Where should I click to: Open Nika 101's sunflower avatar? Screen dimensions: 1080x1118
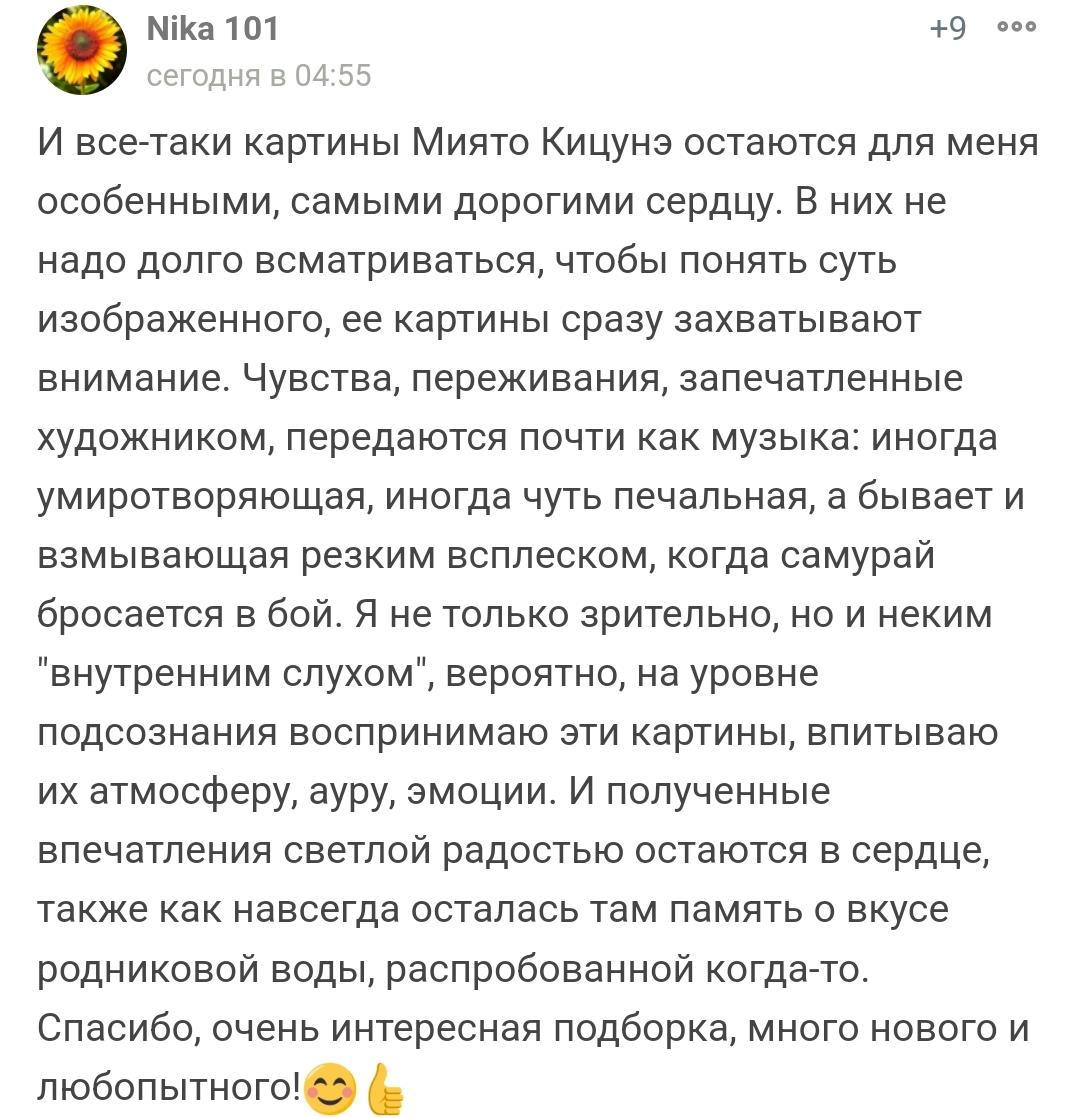pyautogui.click(x=82, y=51)
